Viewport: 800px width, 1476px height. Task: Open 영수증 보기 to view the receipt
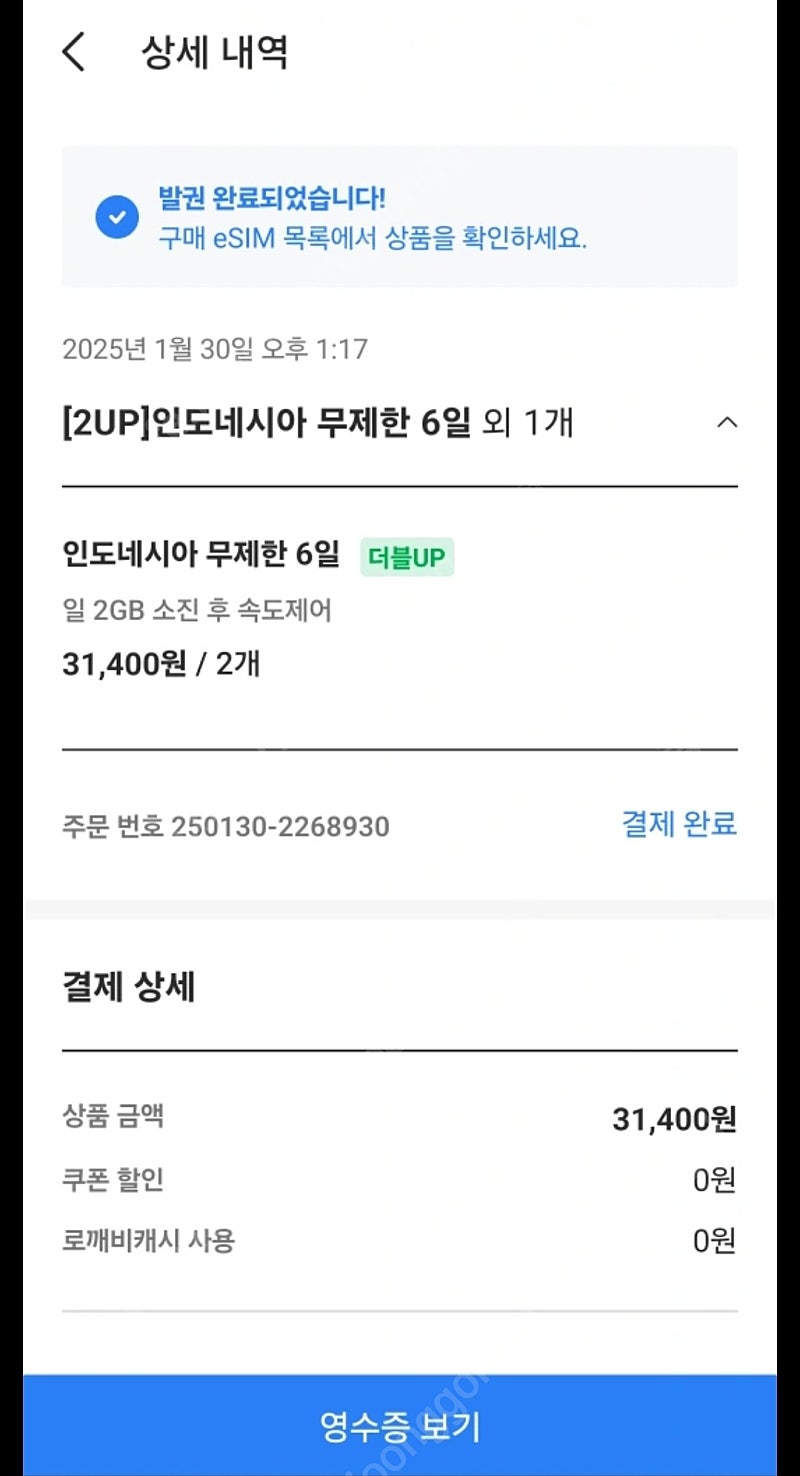click(400, 1425)
